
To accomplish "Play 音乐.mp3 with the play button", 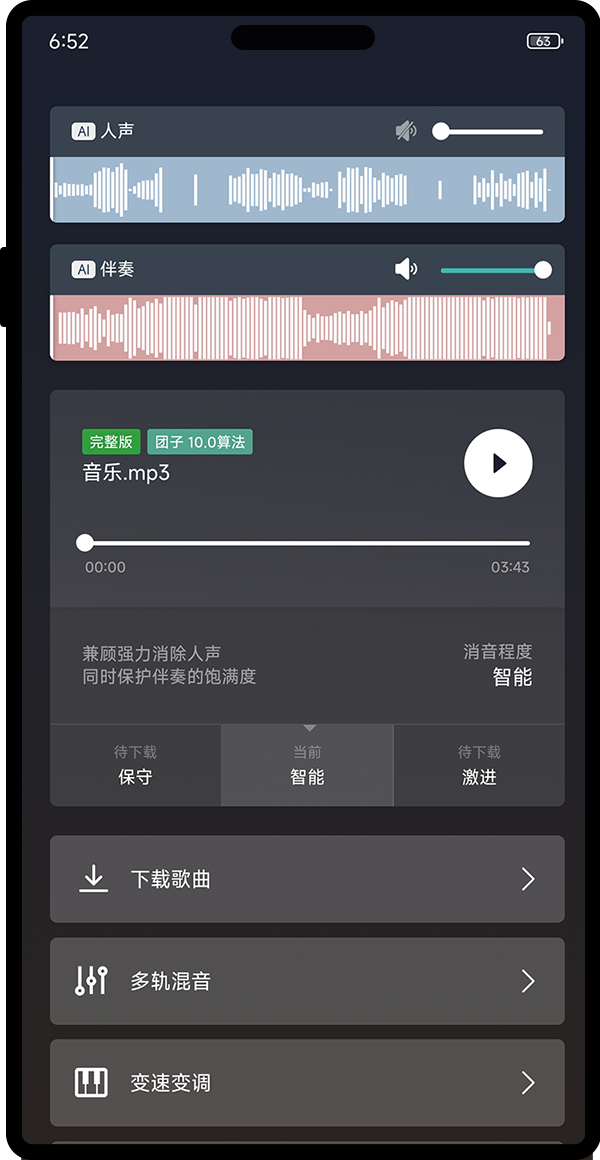I will [x=498, y=463].
